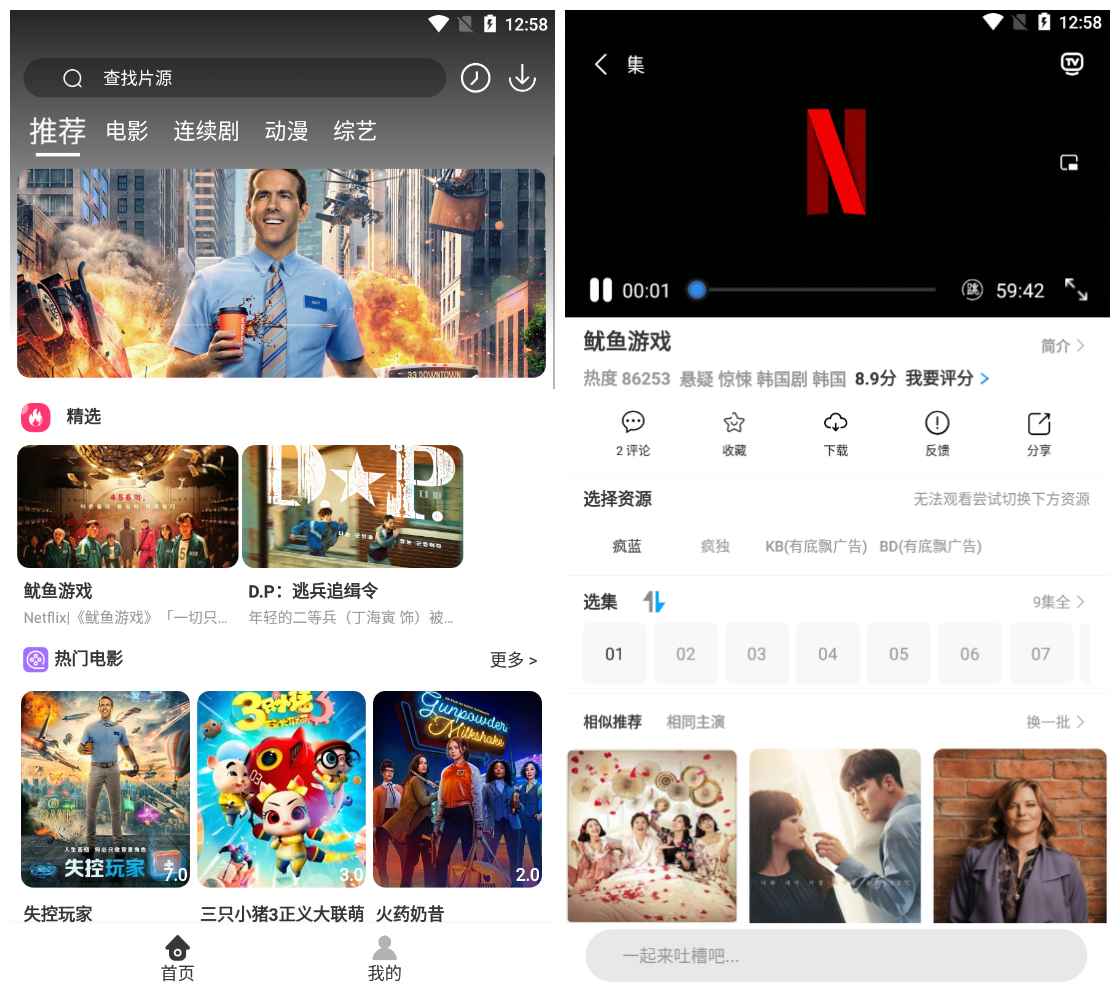Switch to the 动漫 tab
Screen dimensions: 1120x997
(286, 131)
